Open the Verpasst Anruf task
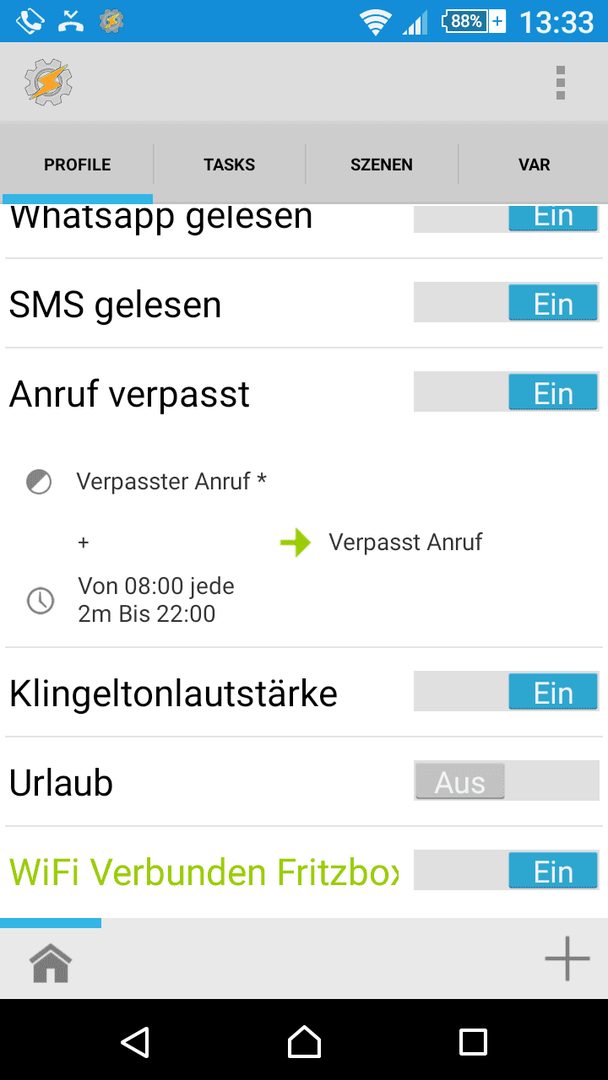Viewport: 608px width, 1080px height. click(405, 542)
